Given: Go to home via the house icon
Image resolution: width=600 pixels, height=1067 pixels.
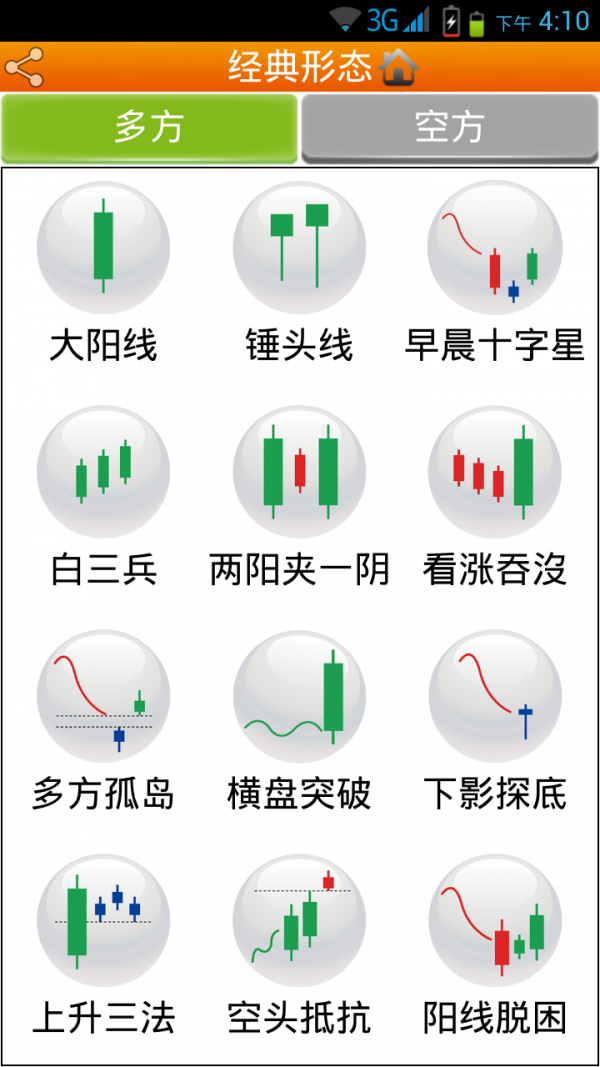Looking at the screenshot, I should (398, 68).
